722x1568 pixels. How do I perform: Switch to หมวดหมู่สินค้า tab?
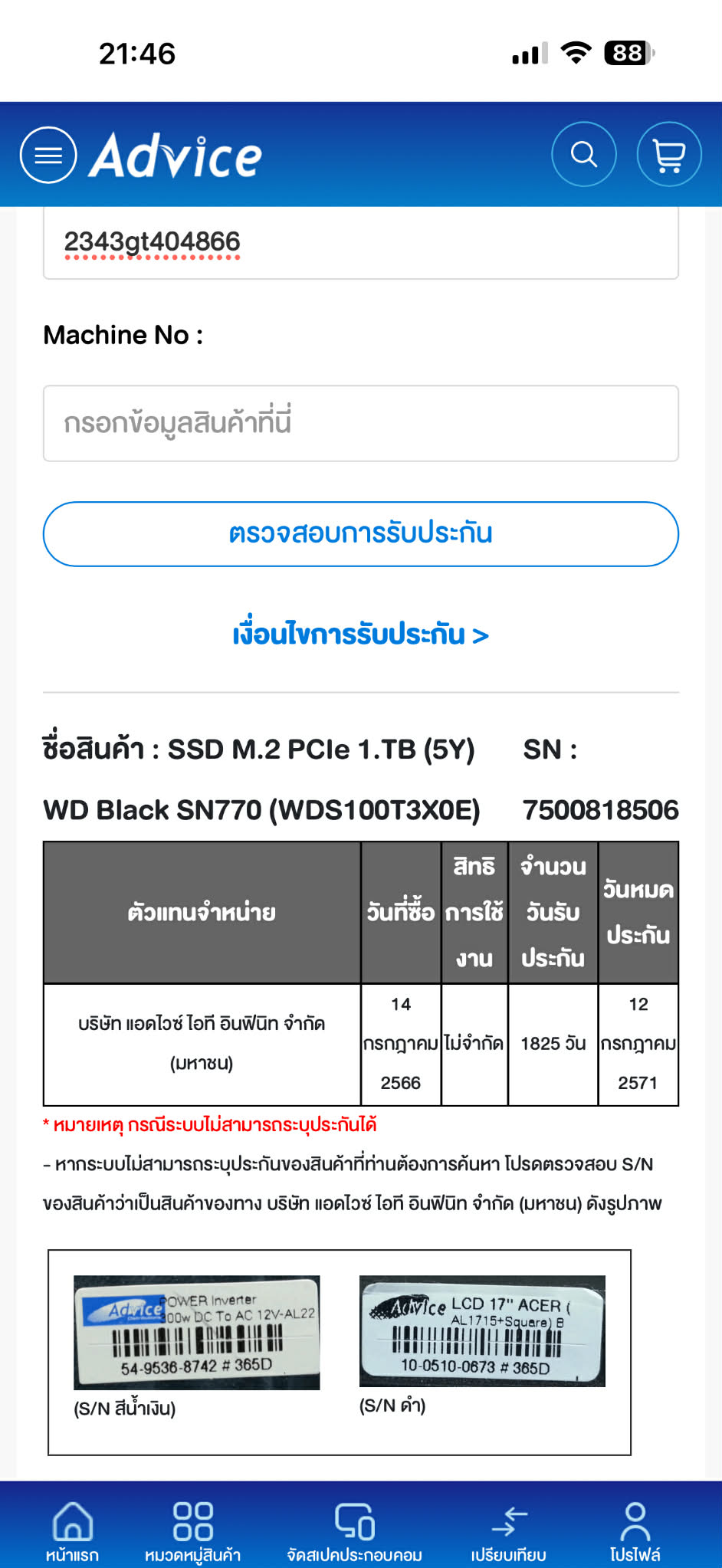pyautogui.click(x=192, y=1530)
